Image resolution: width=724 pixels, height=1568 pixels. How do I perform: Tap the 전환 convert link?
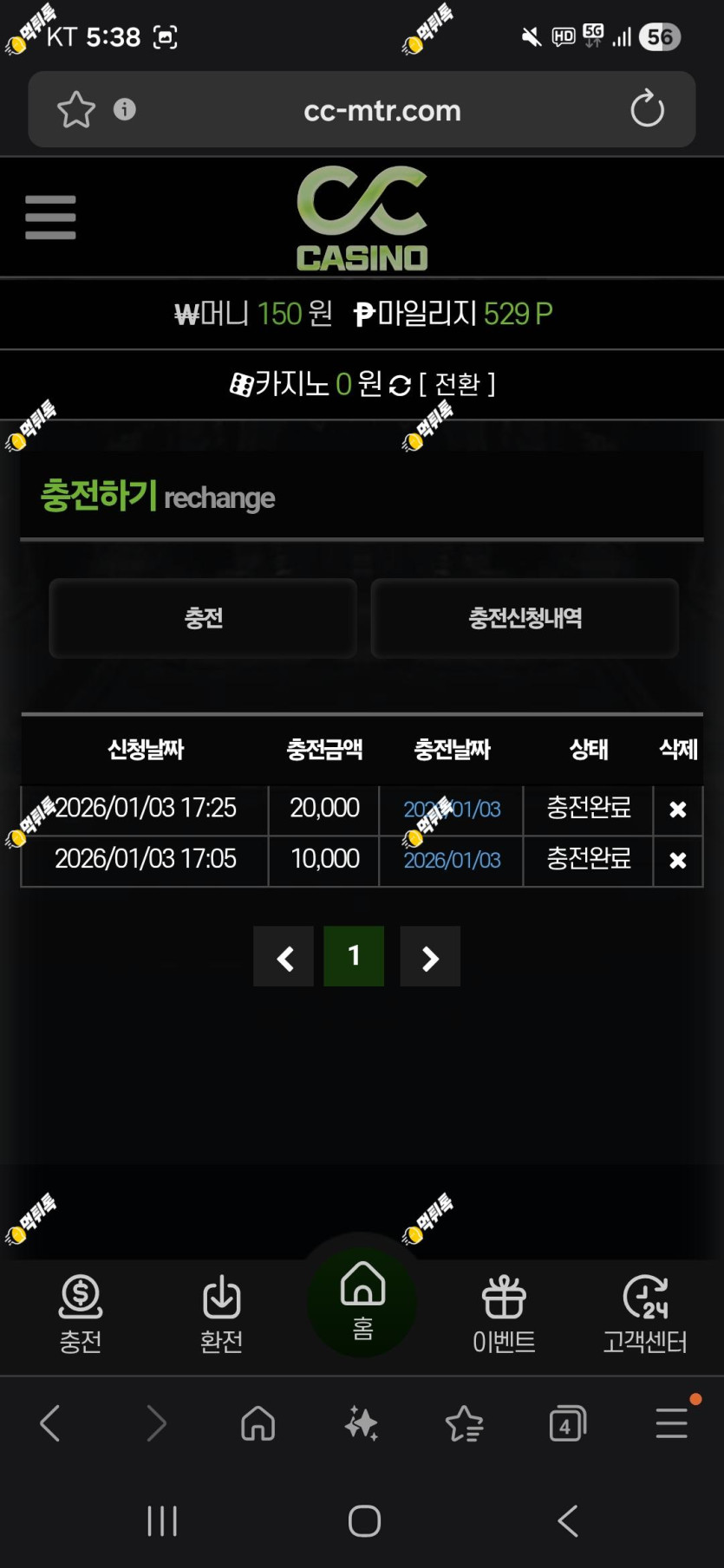coord(457,384)
